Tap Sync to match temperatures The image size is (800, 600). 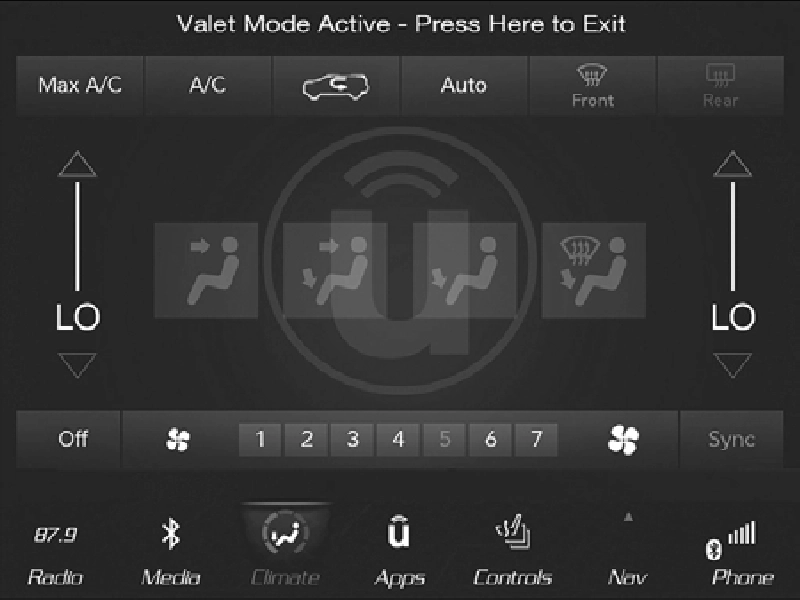(731, 439)
